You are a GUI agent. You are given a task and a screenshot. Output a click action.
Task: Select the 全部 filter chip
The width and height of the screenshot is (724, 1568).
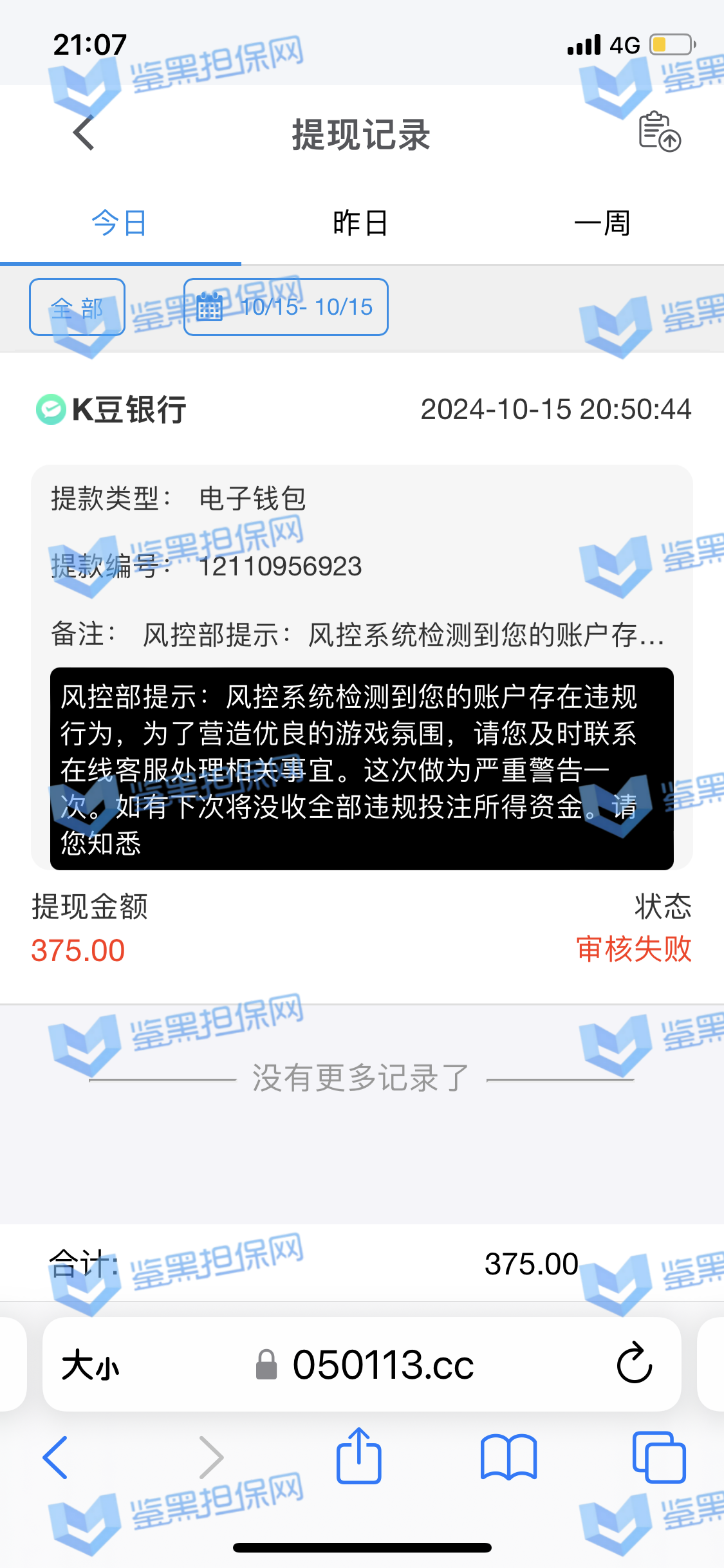(77, 307)
